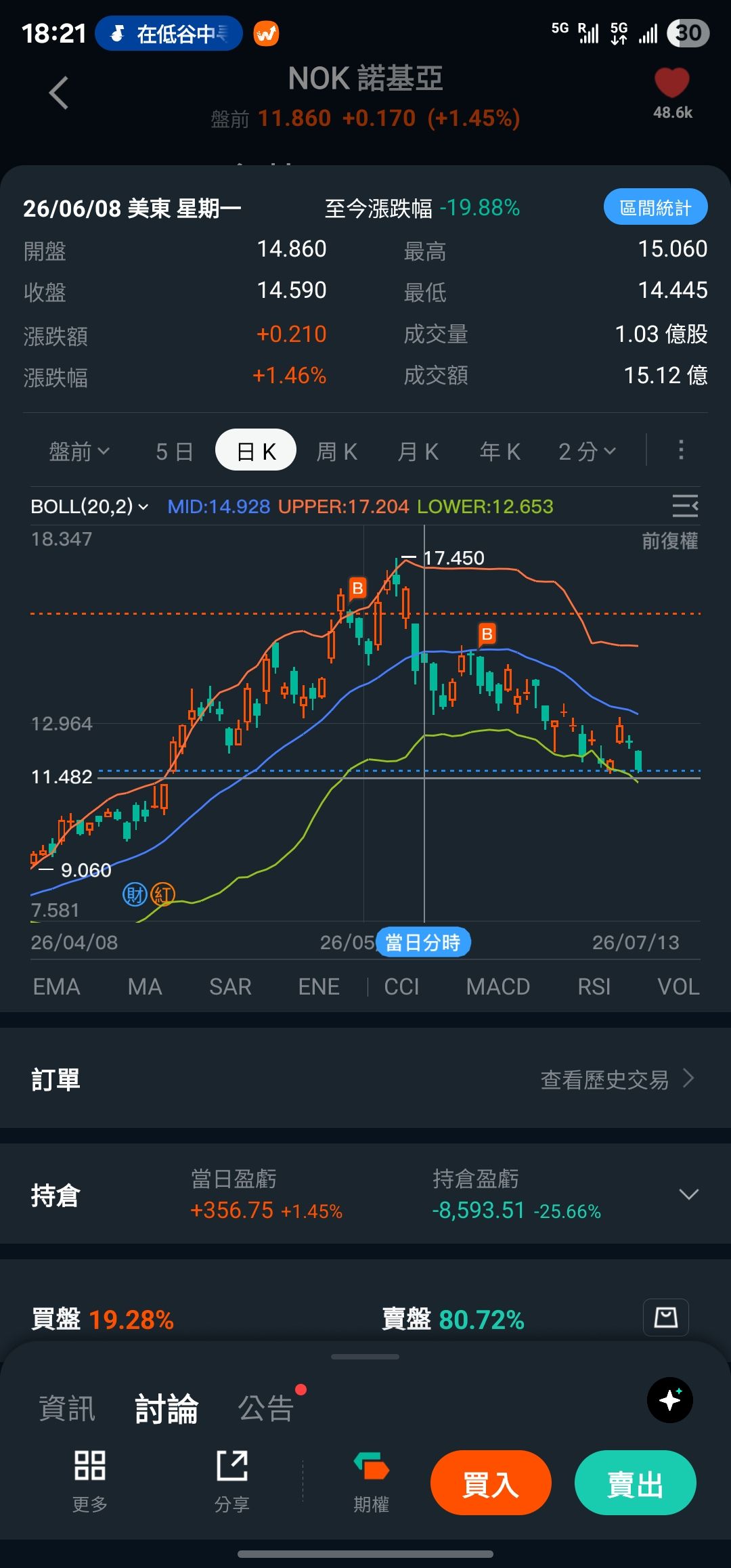Switch to 月K monthly chart
731x1568 pixels.
(418, 451)
